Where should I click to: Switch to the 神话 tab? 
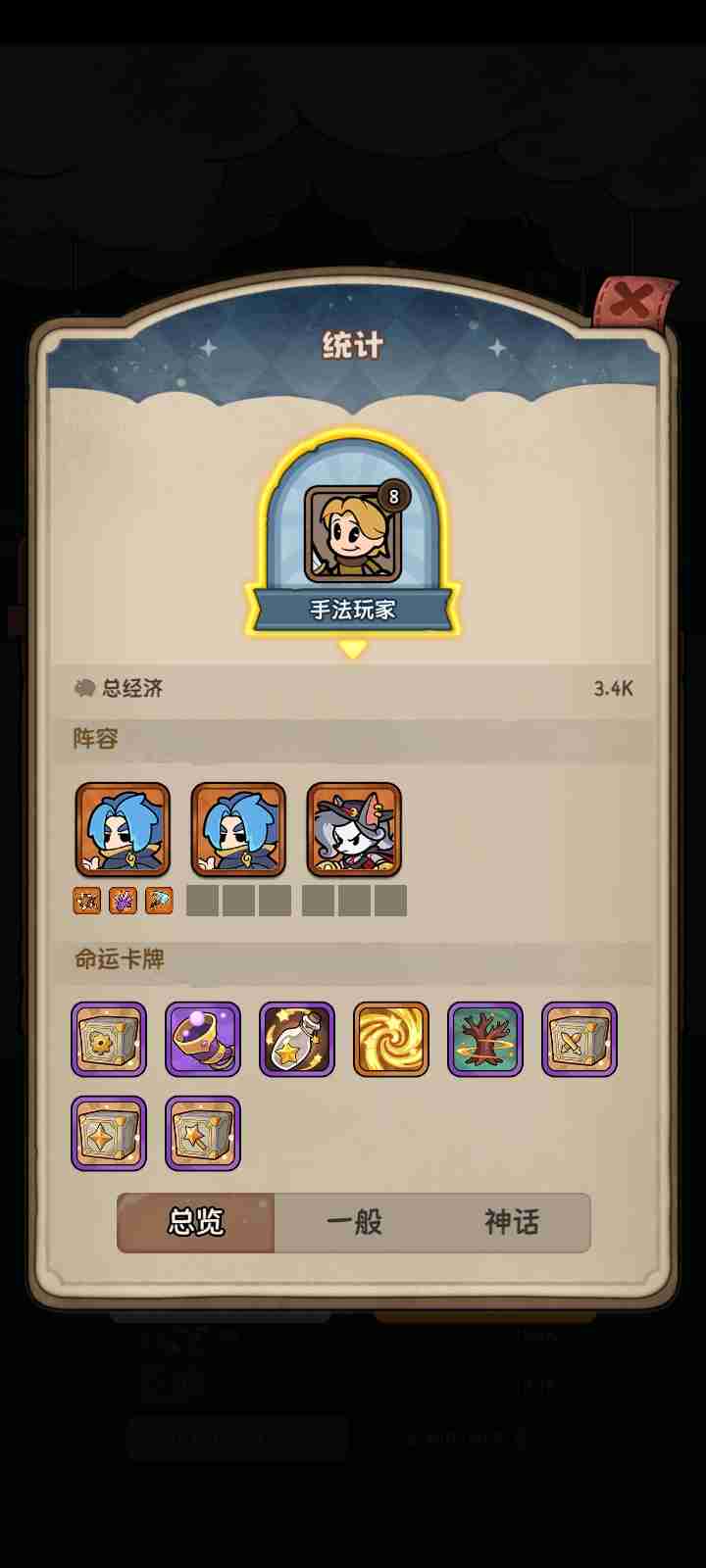[x=512, y=1222]
